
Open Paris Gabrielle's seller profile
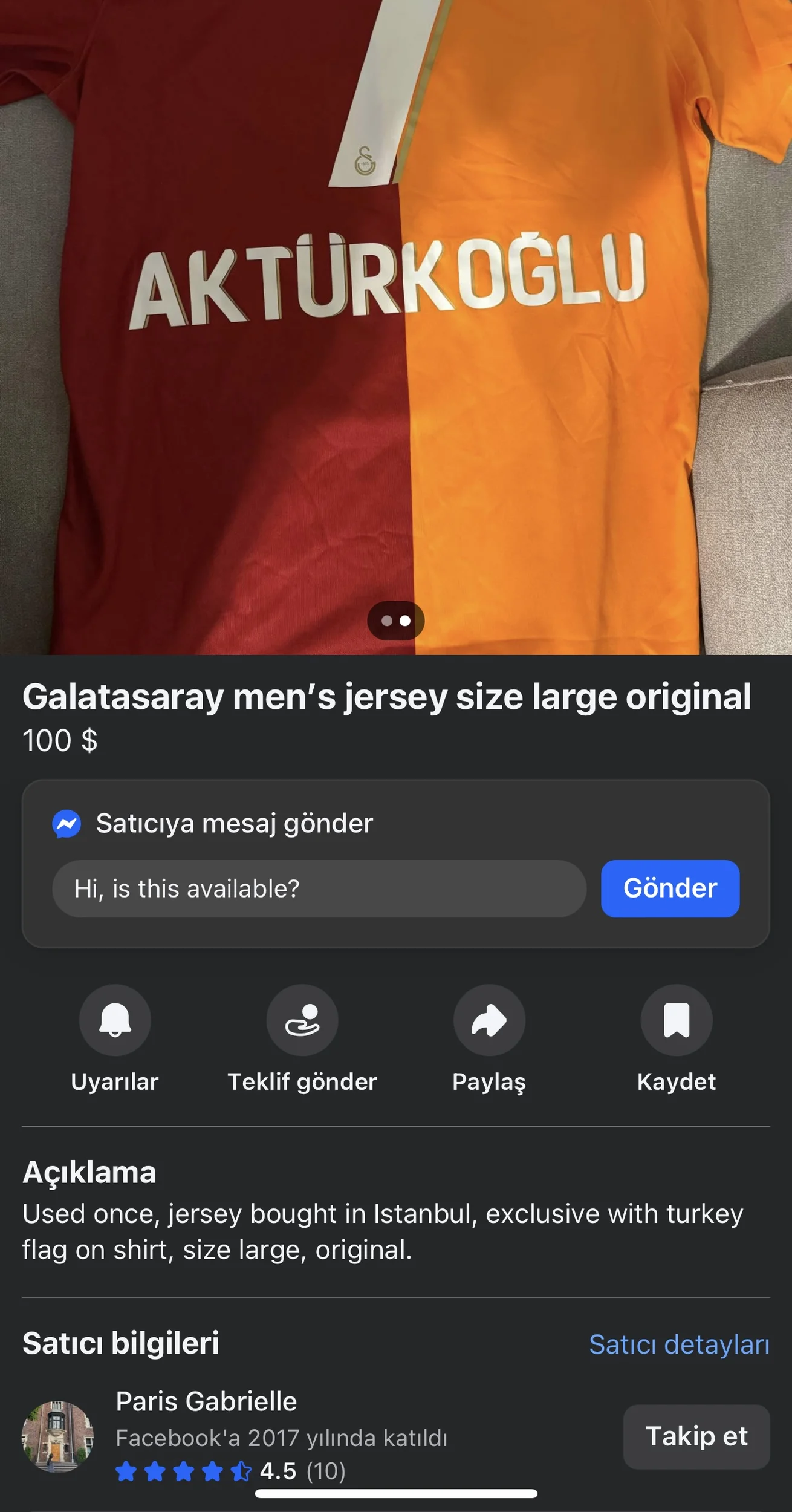[206, 1401]
